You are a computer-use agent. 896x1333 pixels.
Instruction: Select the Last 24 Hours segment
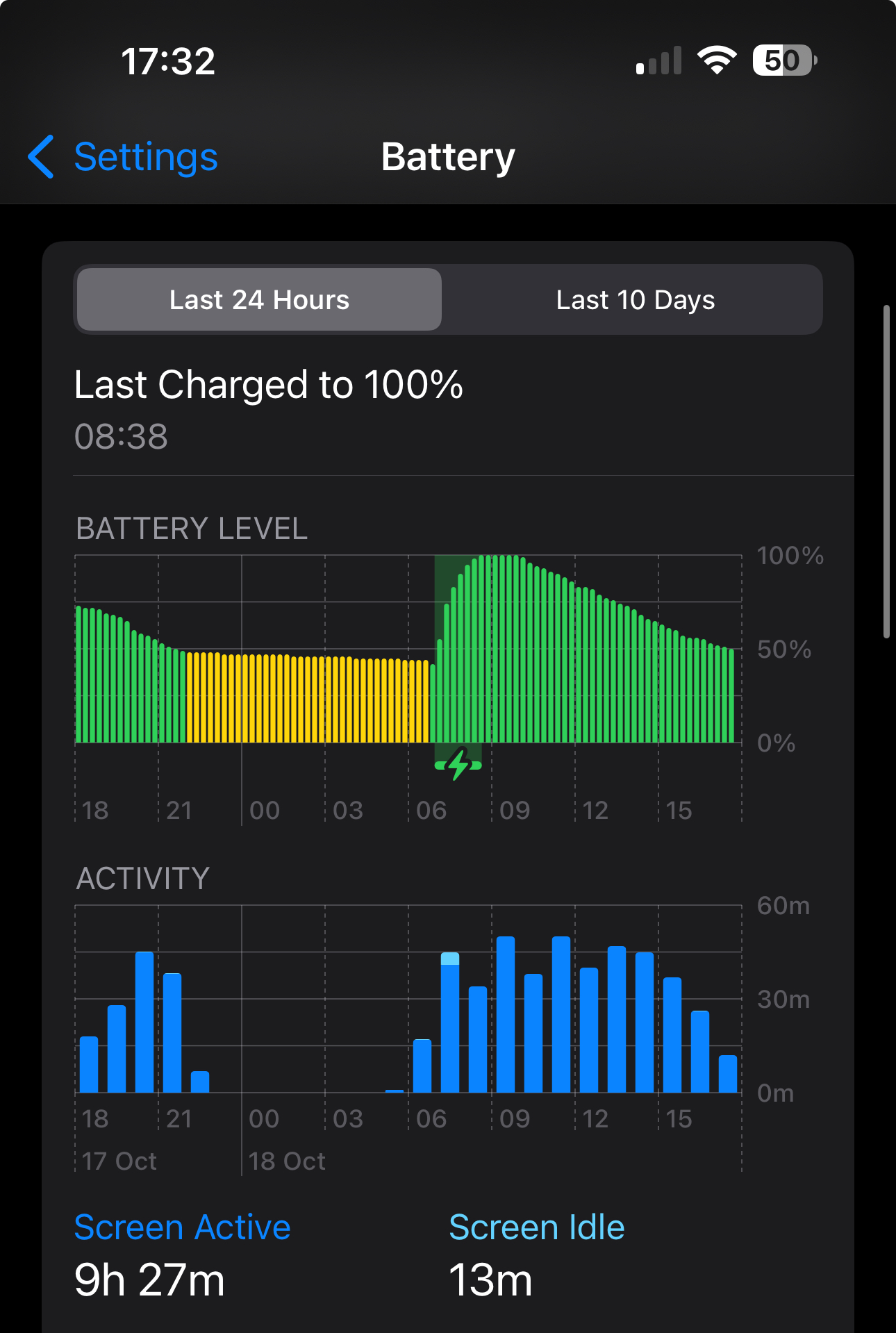click(259, 299)
